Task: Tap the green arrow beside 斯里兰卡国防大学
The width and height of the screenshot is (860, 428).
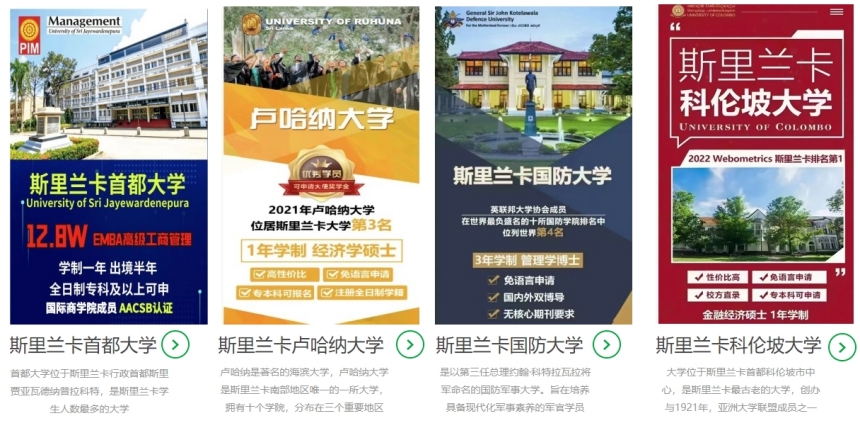Action: [607, 345]
